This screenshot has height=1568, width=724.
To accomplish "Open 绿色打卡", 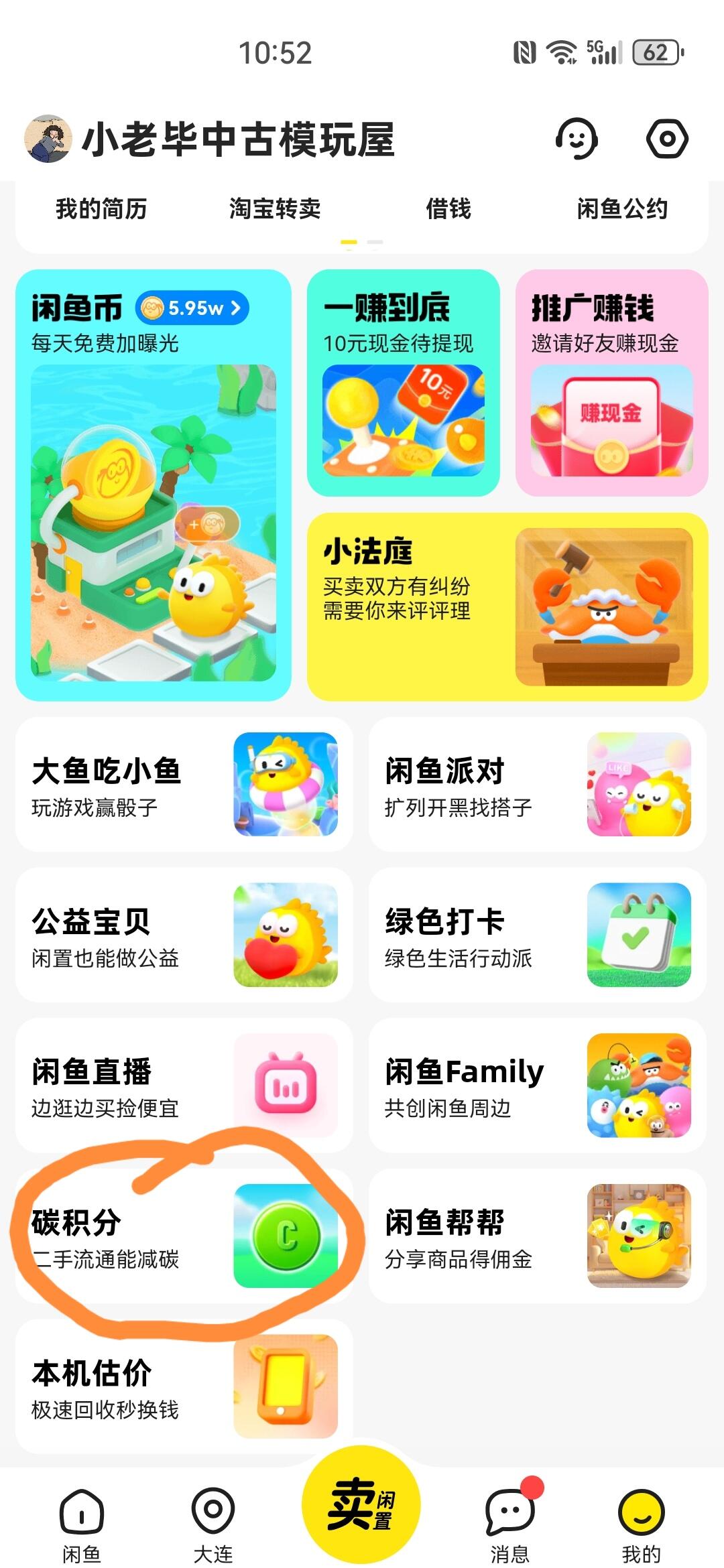I will (537, 935).
